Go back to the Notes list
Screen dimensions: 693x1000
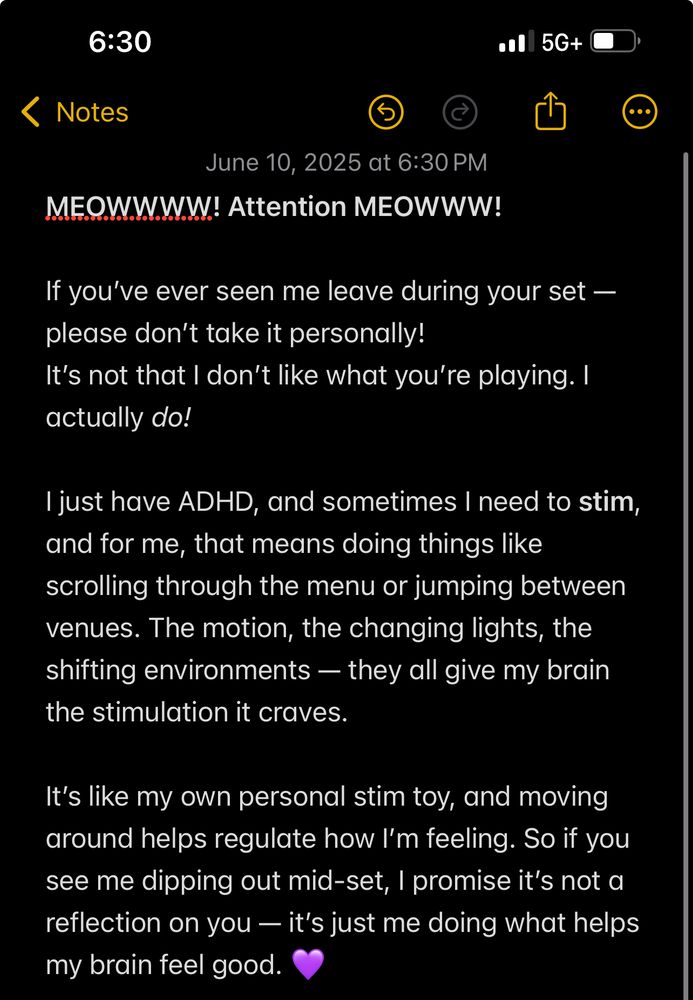[x=75, y=112]
